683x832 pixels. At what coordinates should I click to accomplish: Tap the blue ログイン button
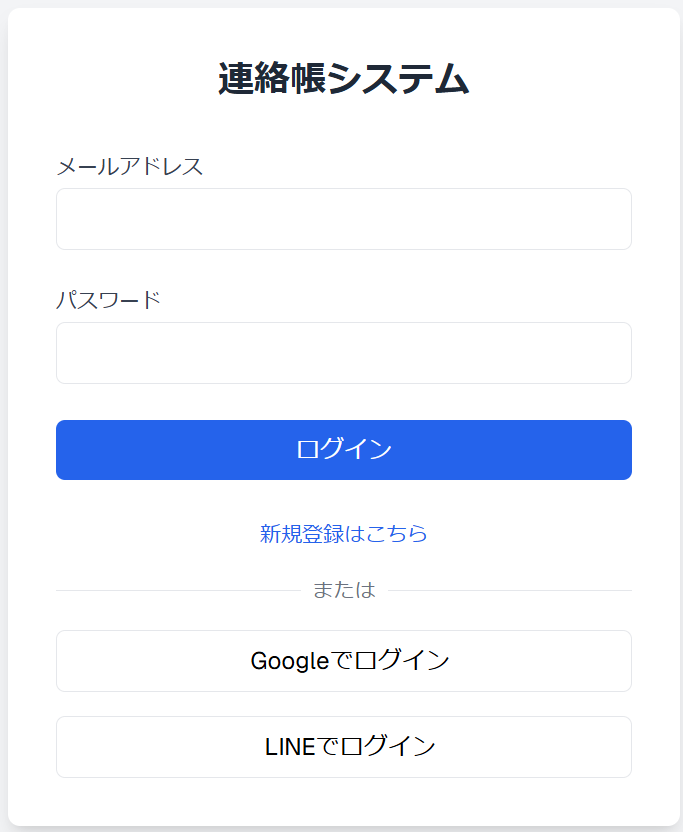(343, 450)
